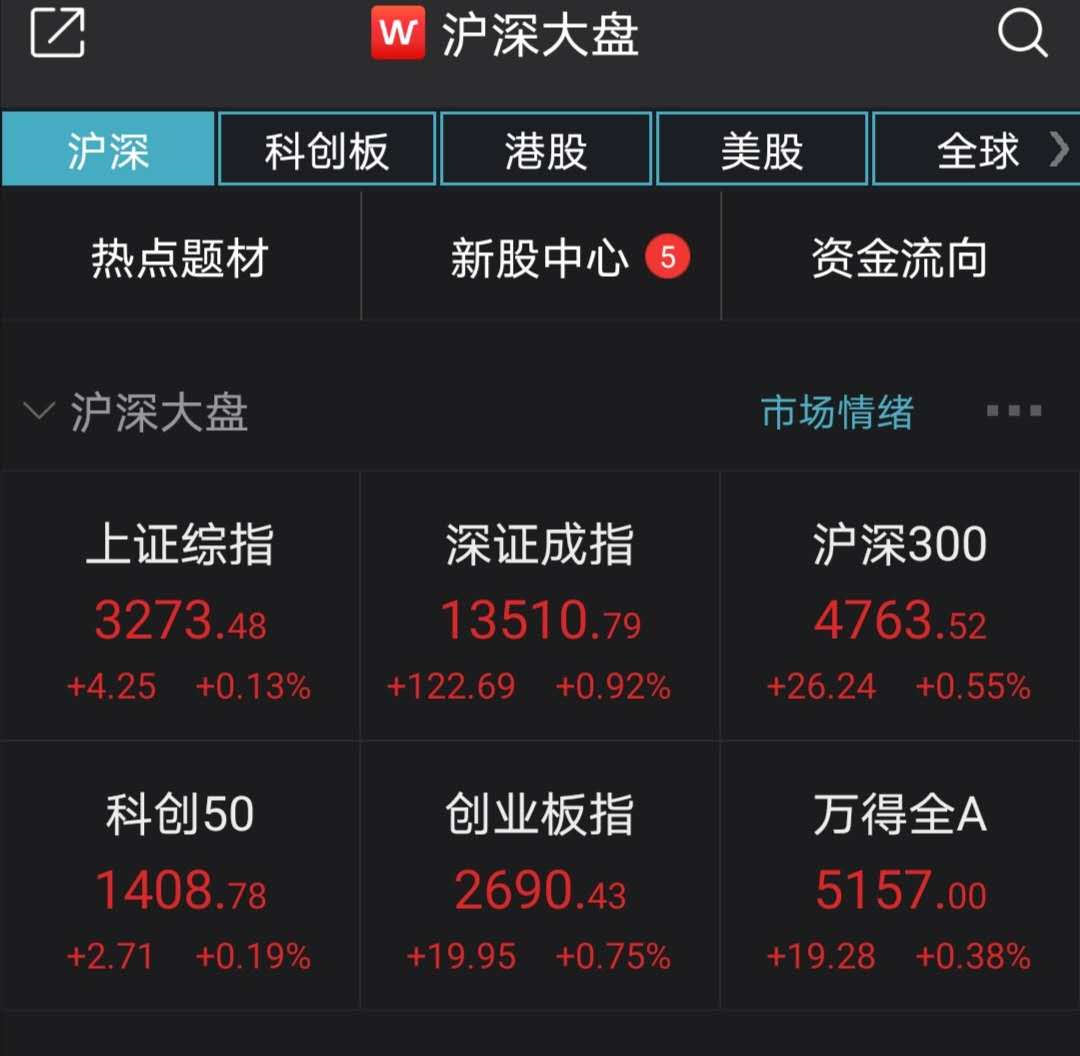Tap the 万得全A index card
The image size is (1080, 1056).
point(900,876)
